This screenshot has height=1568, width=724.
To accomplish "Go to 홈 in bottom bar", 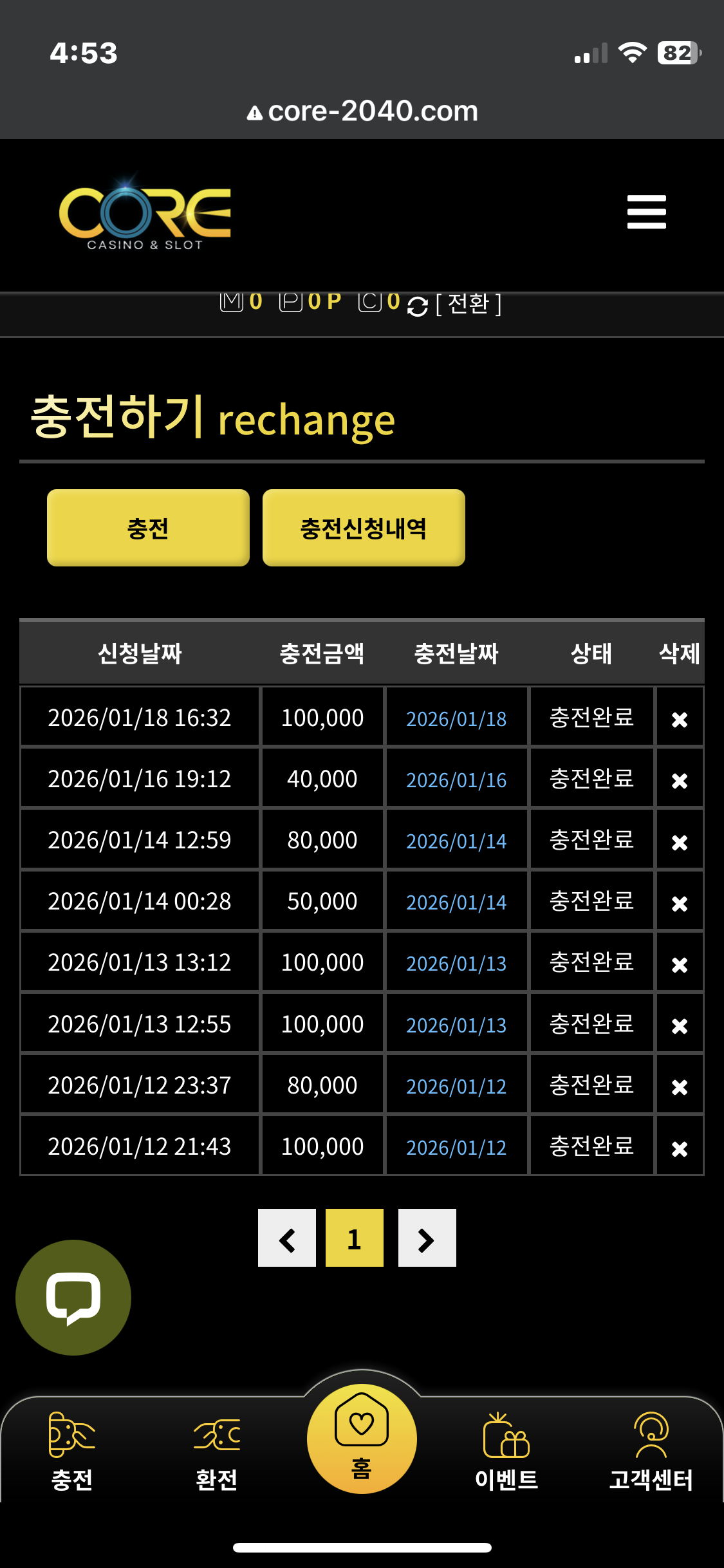I will (362, 1439).
